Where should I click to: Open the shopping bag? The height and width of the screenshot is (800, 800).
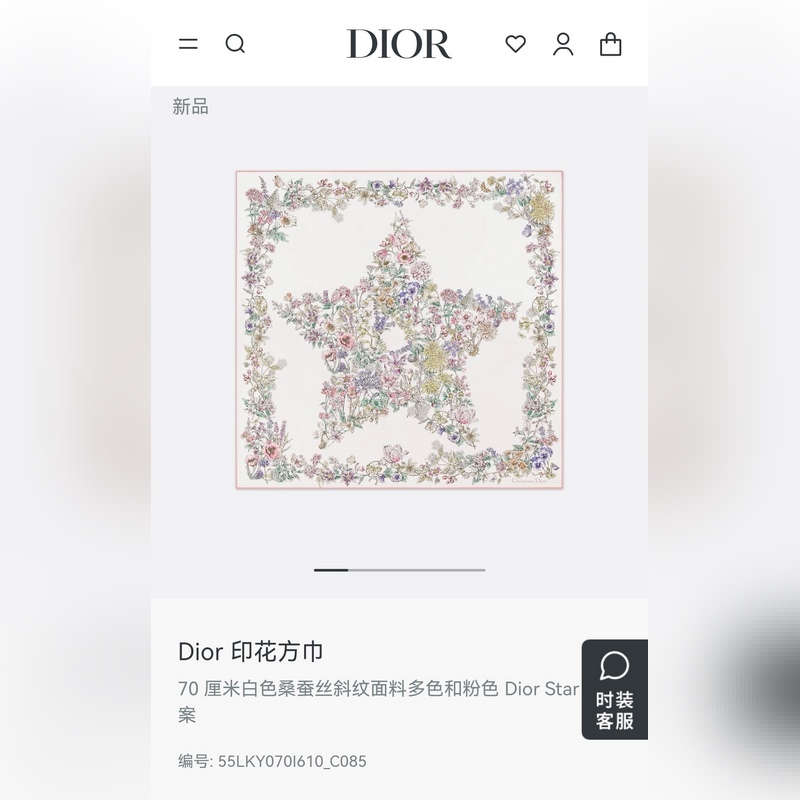click(x=610, y=44)
